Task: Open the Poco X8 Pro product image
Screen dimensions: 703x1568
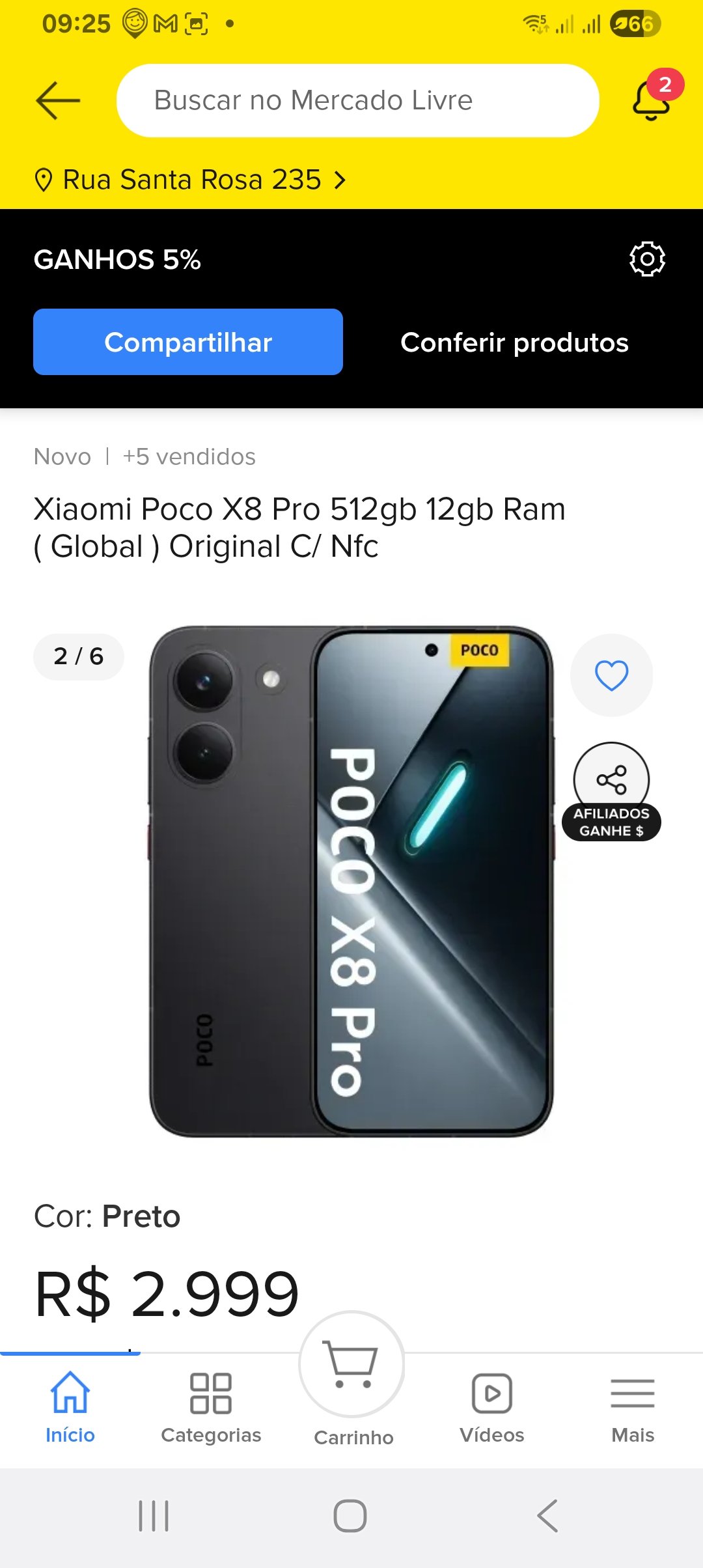Action: click(351, 882)
